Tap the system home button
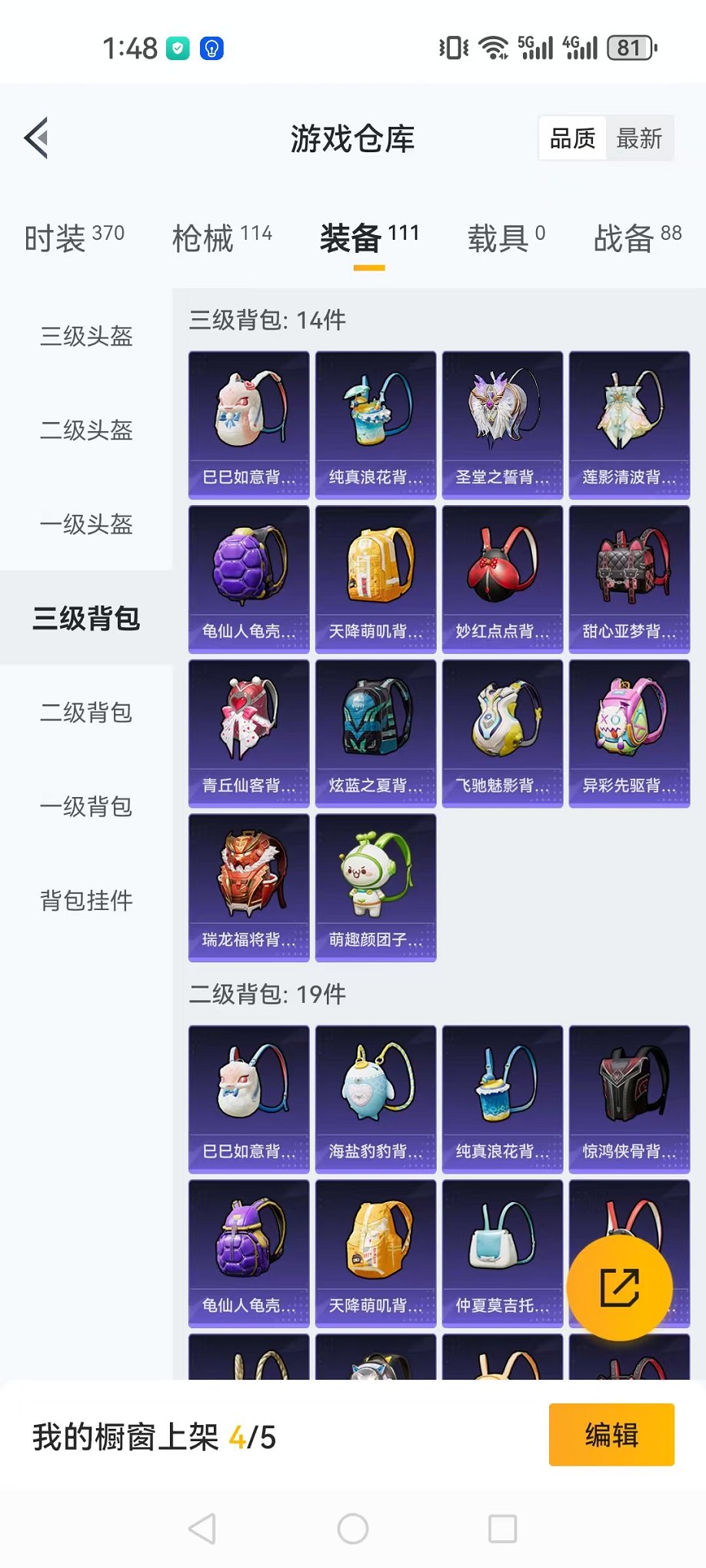 (x=353, y=1529)
